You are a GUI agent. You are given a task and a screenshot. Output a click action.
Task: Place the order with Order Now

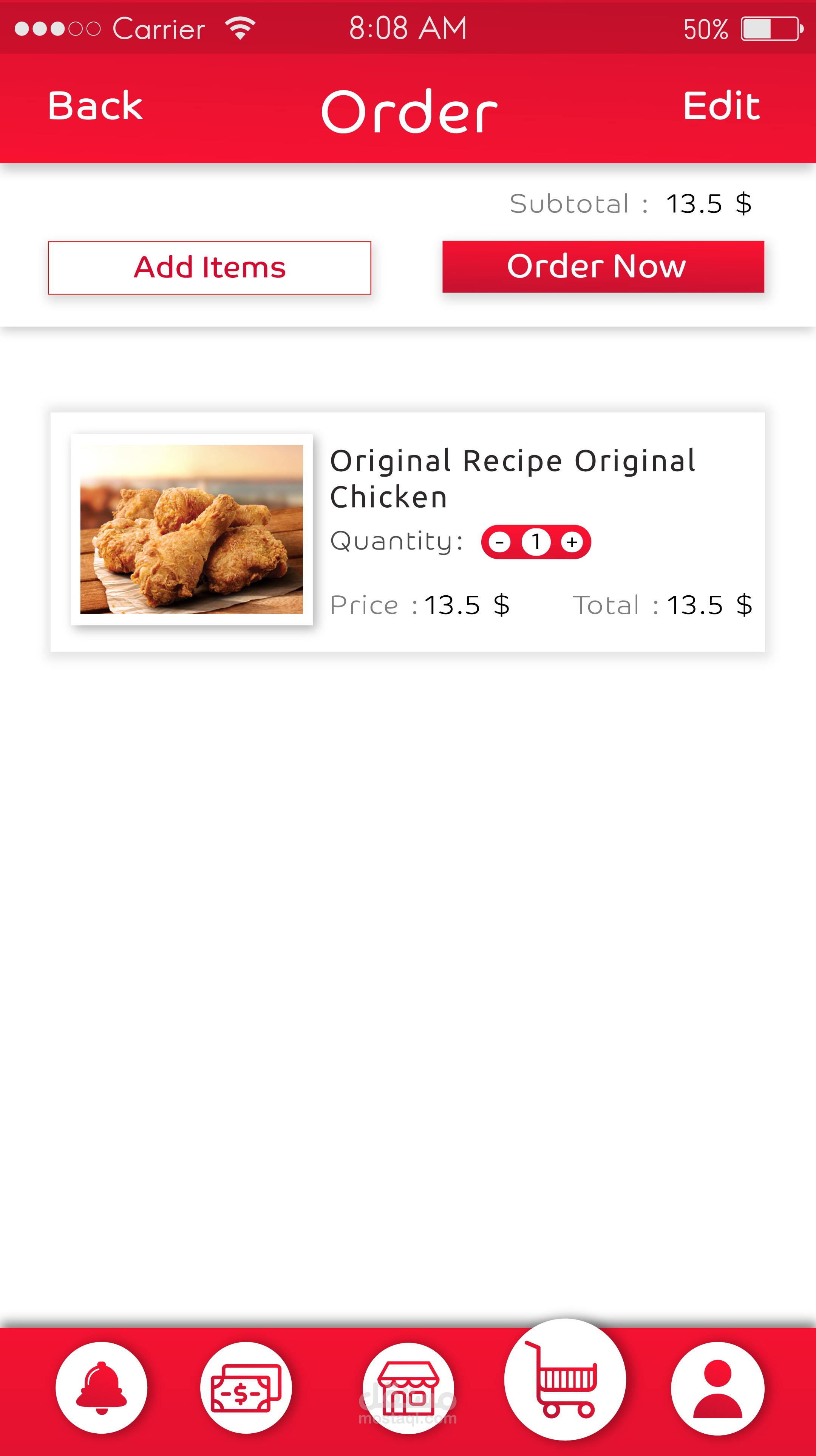pos(603,266)
